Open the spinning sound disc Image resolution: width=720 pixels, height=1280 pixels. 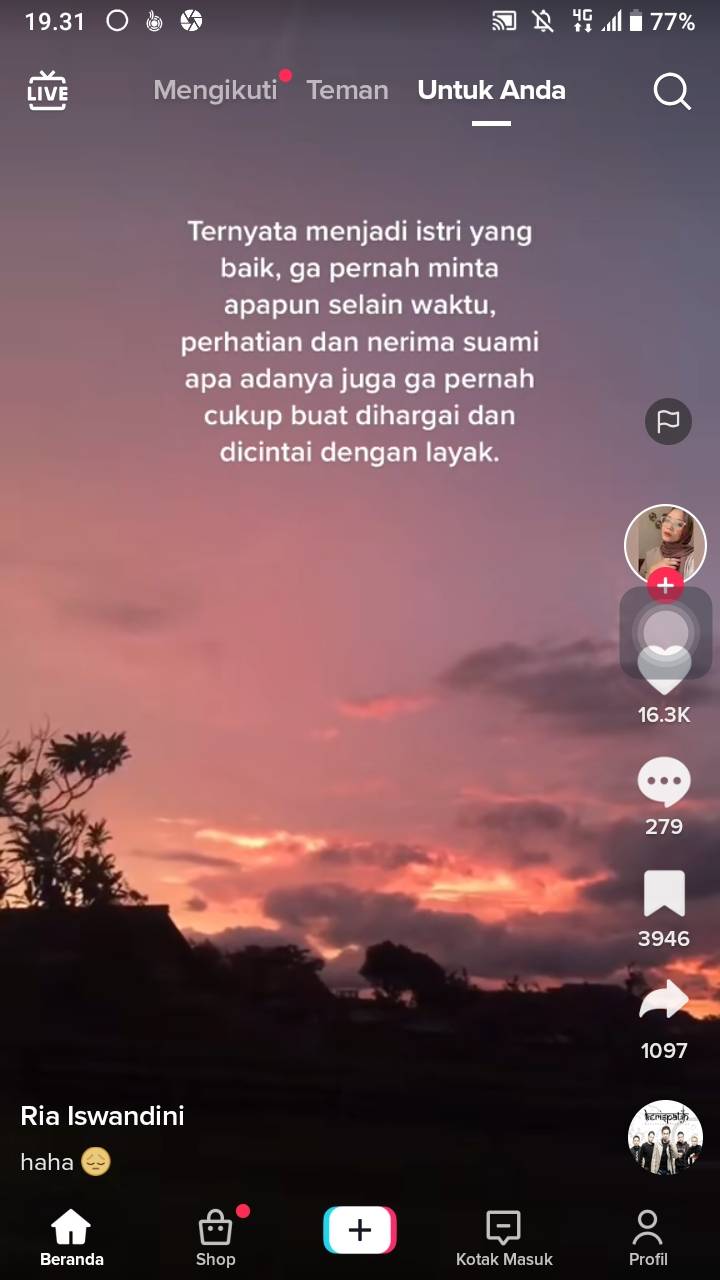(x=665, y=1137)
